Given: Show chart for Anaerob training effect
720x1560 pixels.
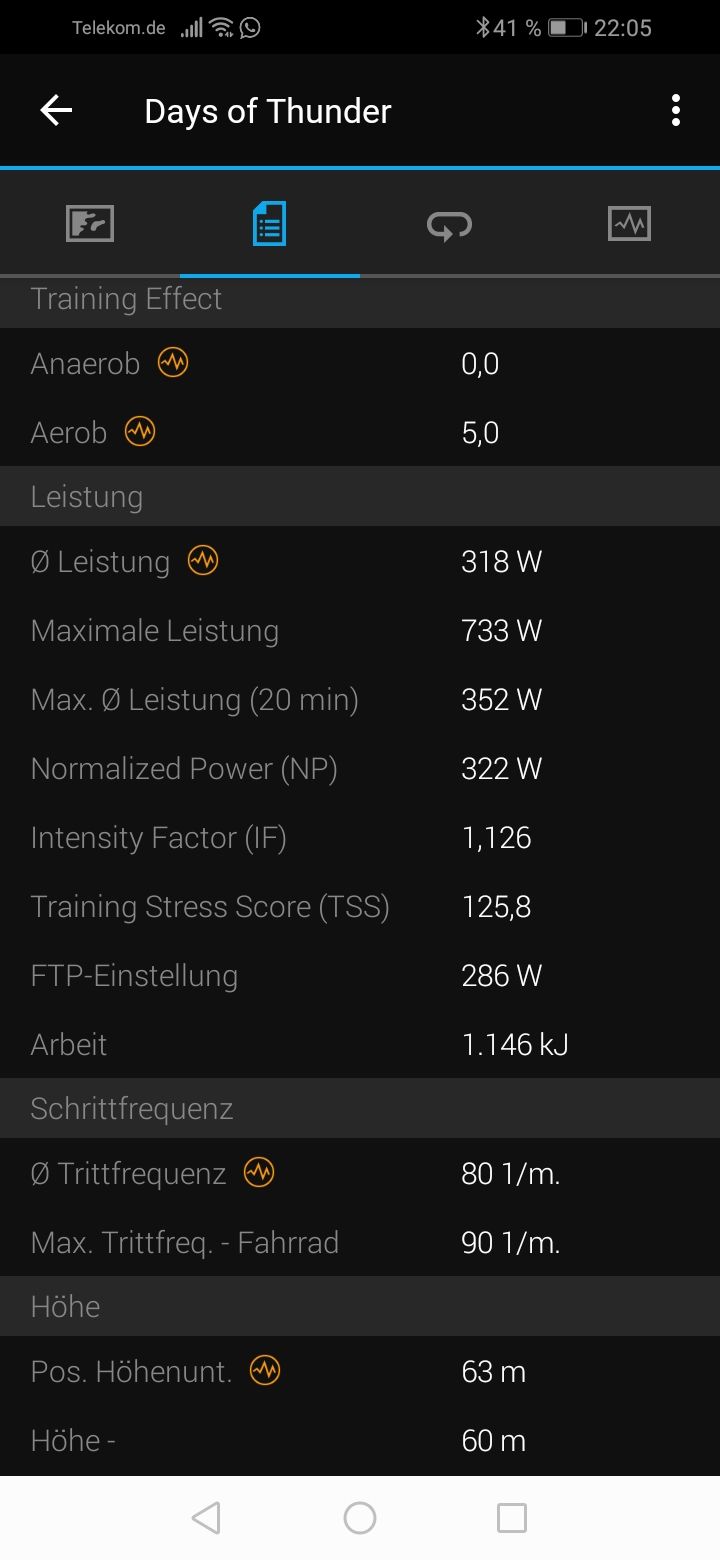Looking at the screenshot, I should (173, 363).
